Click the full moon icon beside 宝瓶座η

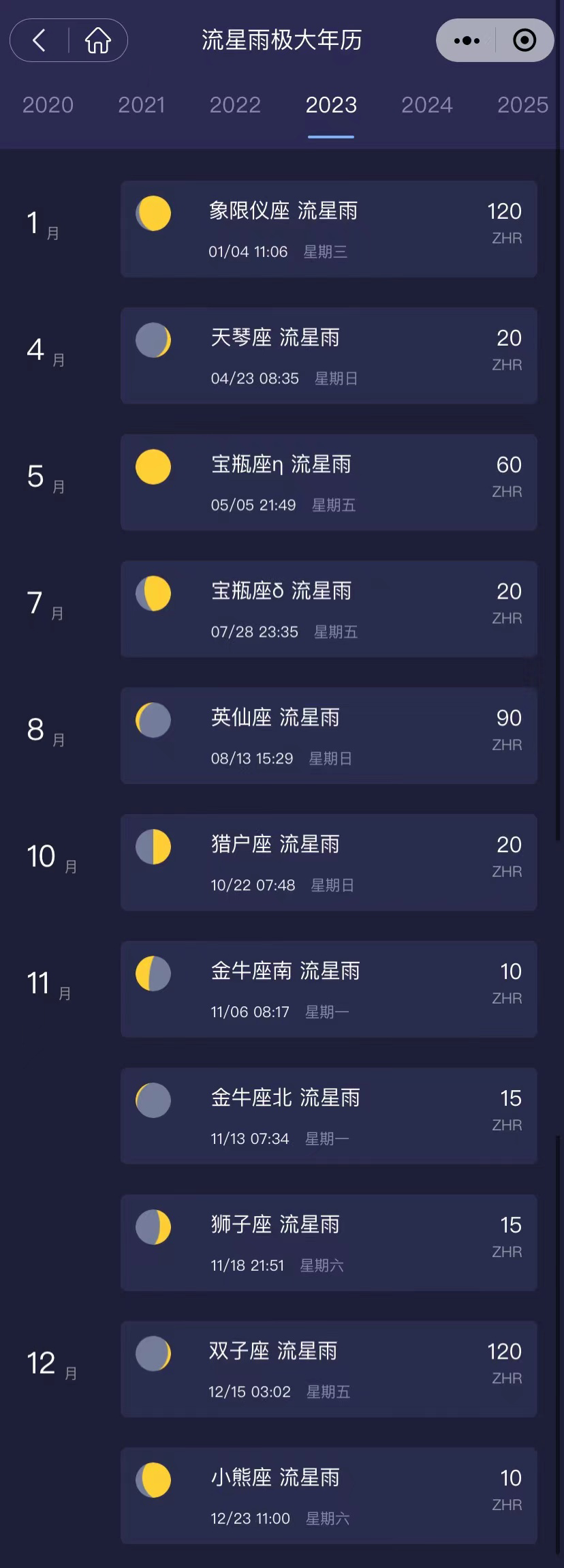[x=153, y=466]
